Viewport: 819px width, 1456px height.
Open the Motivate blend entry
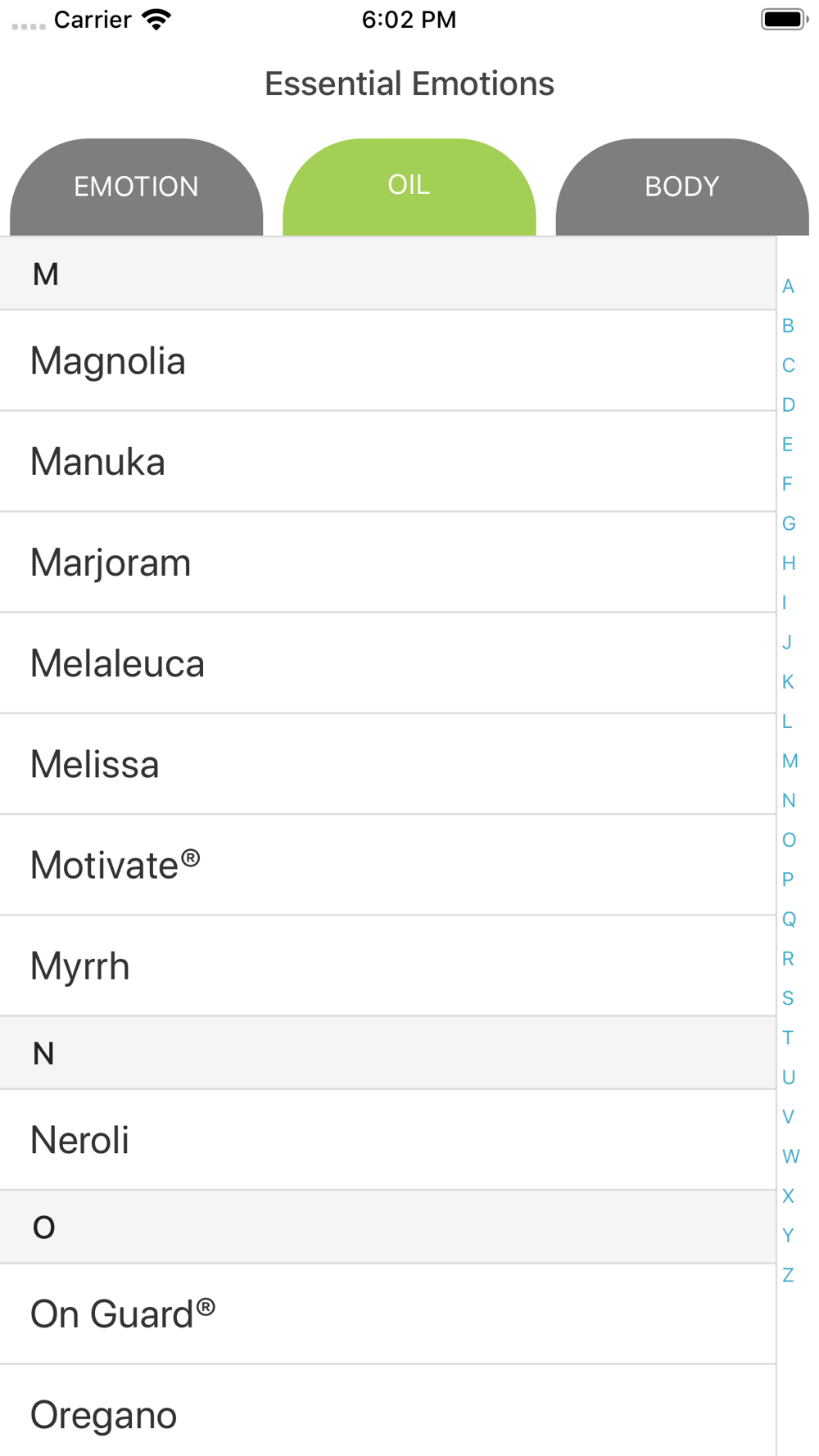point(388,865)
